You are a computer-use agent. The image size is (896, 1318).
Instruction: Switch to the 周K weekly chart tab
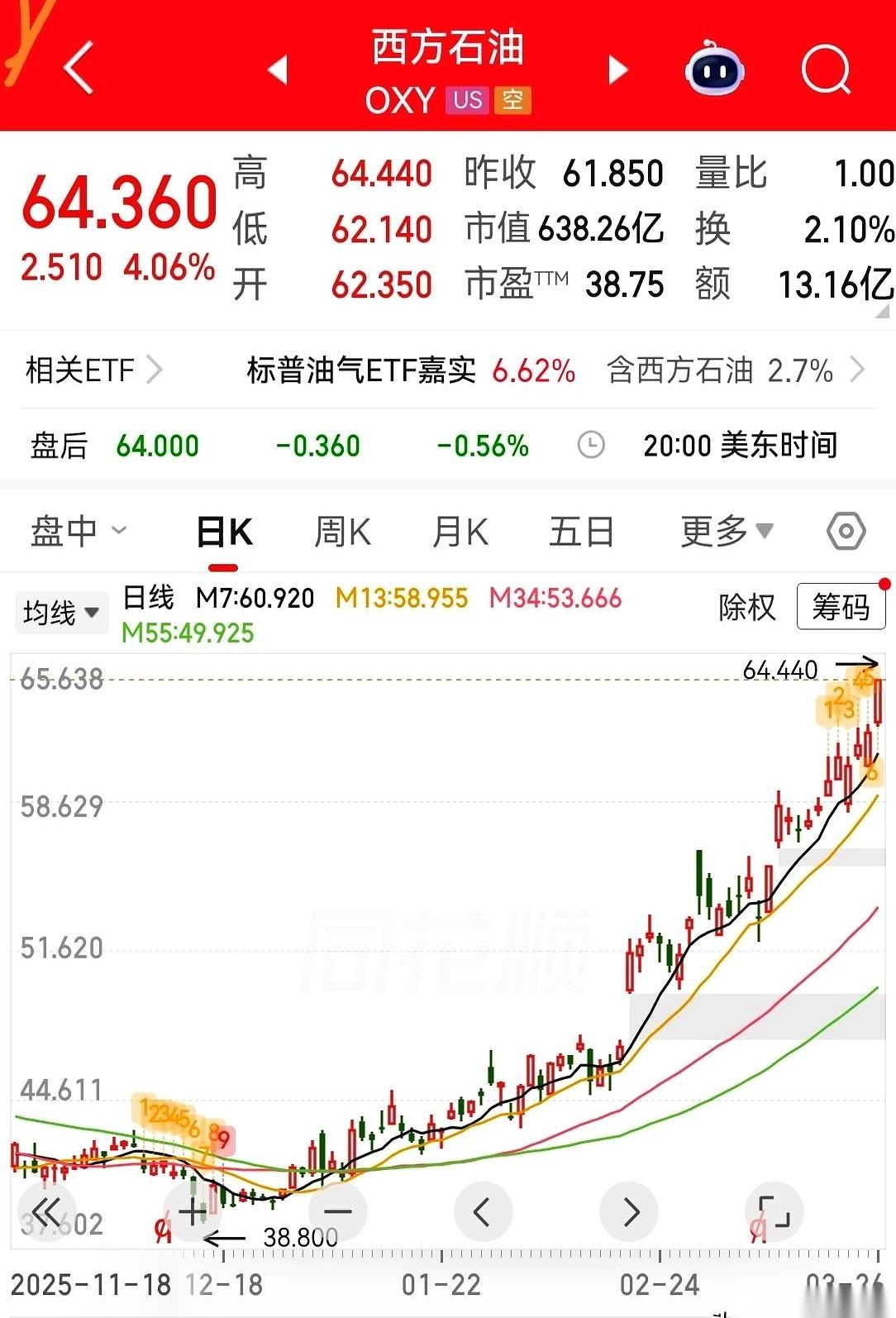click(341, 532)
